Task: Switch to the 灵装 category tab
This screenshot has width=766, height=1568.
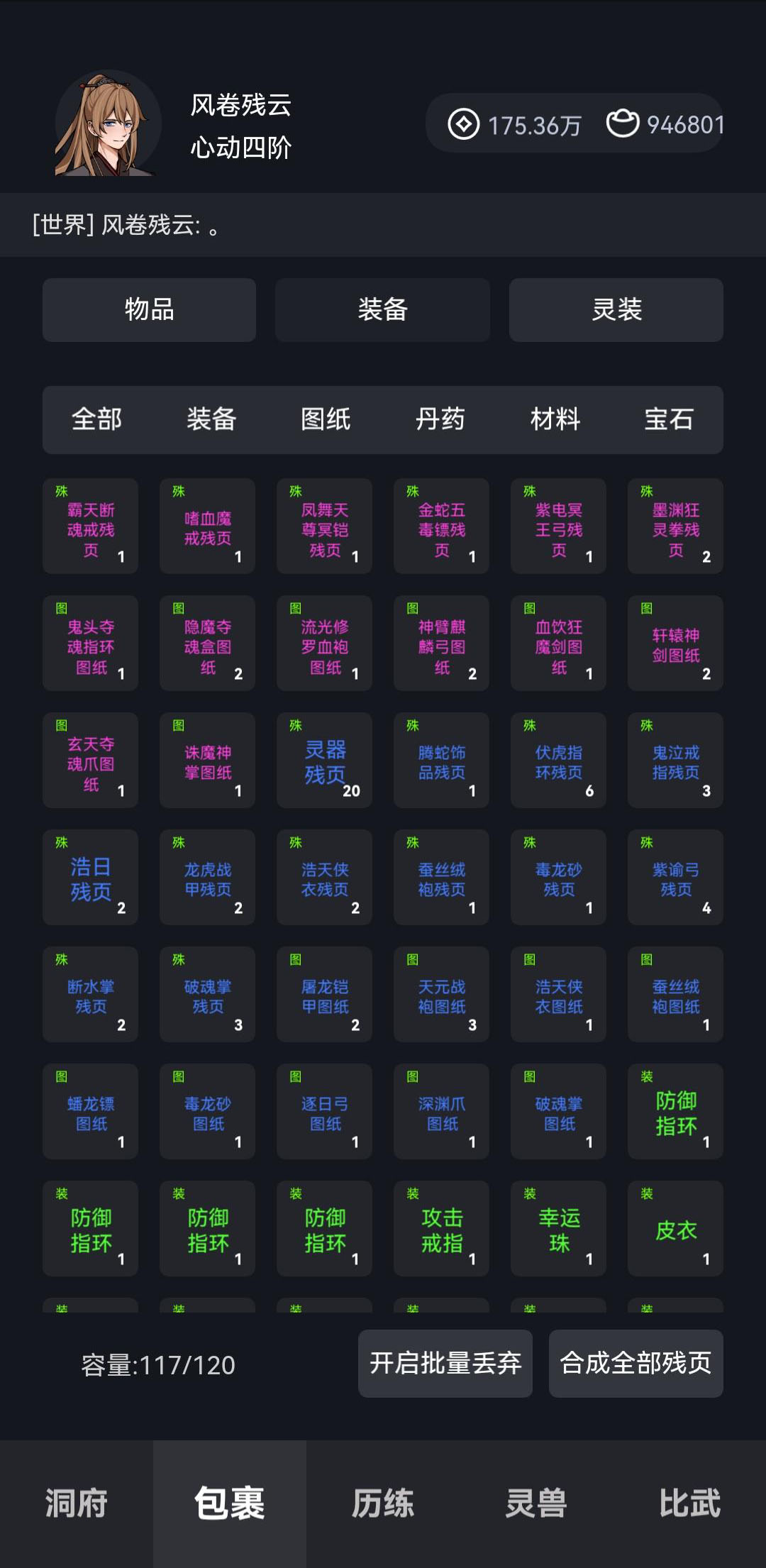Action: click(x=616, y=310)
